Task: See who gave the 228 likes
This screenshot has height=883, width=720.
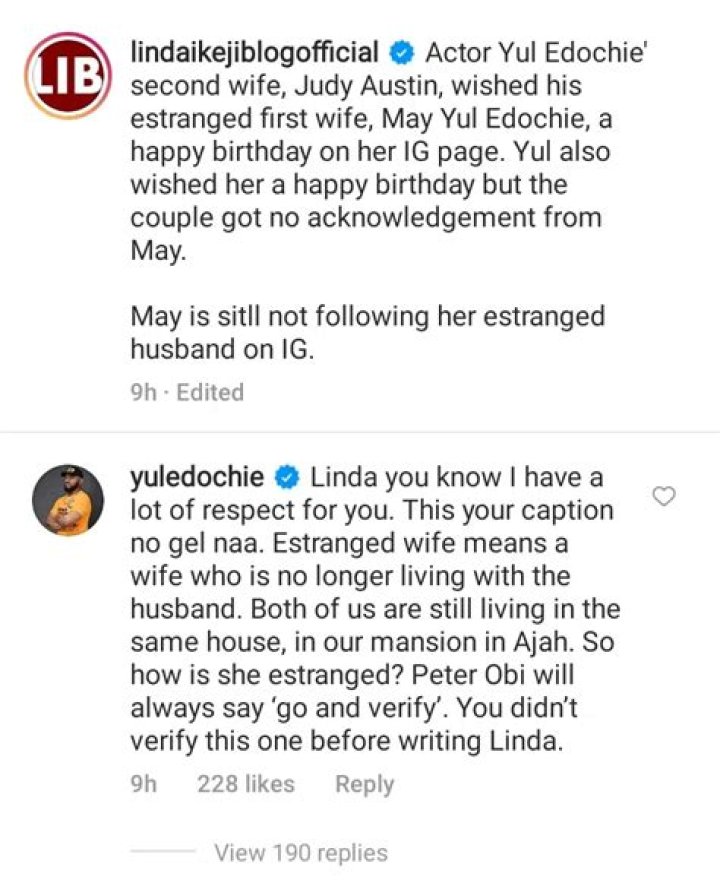Action: [245, 785]
